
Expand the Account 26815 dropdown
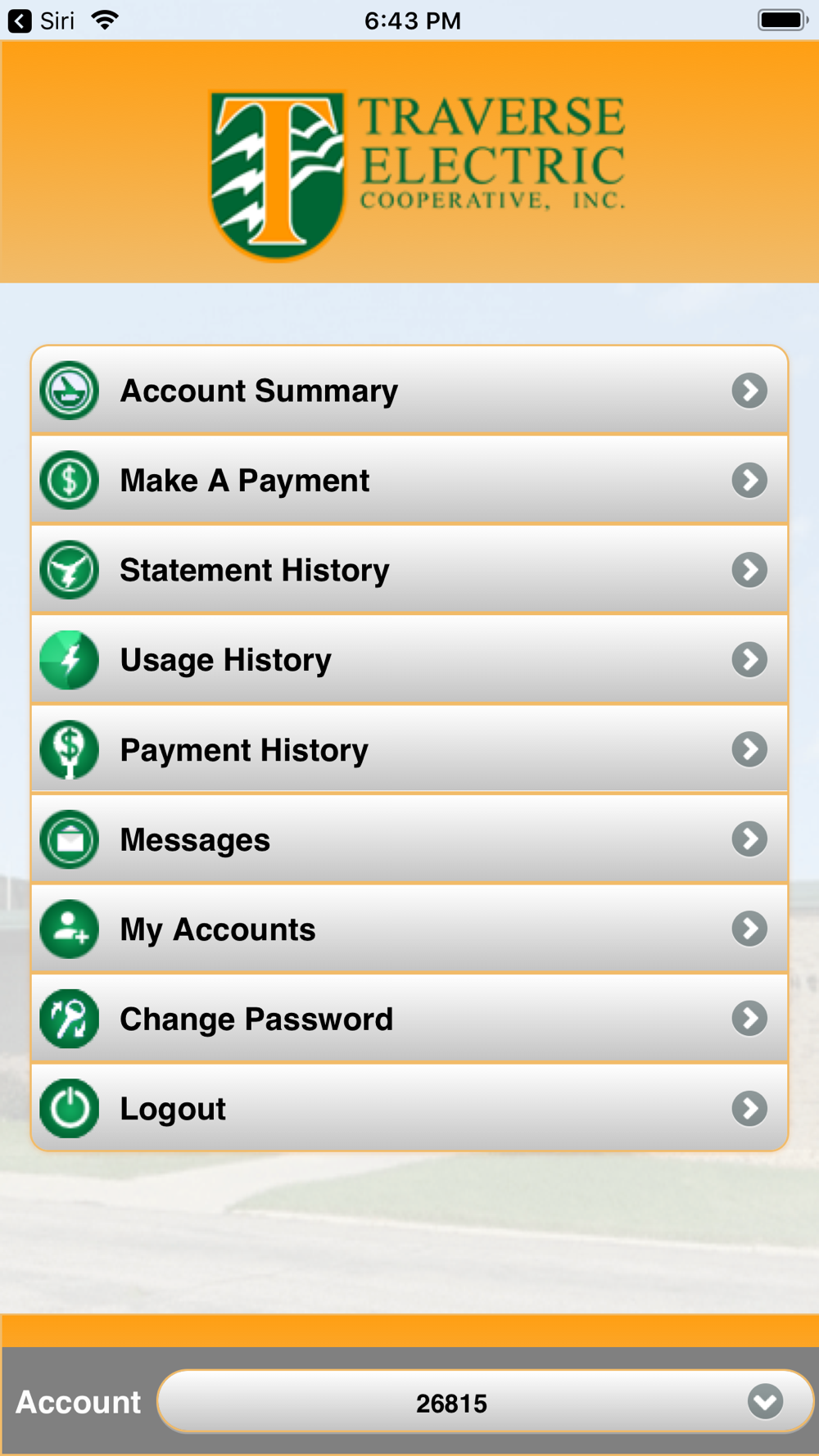point(485,1402)
